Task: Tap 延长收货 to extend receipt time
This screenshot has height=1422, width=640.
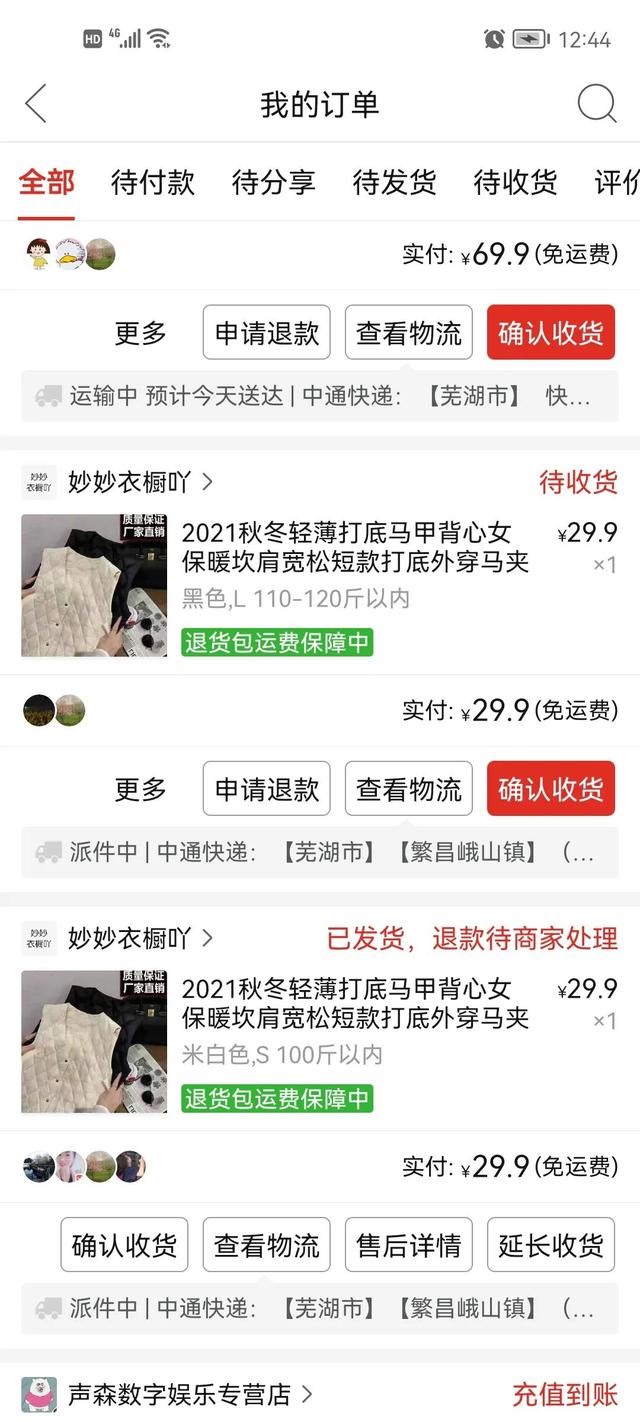Action: (551, 1245)
